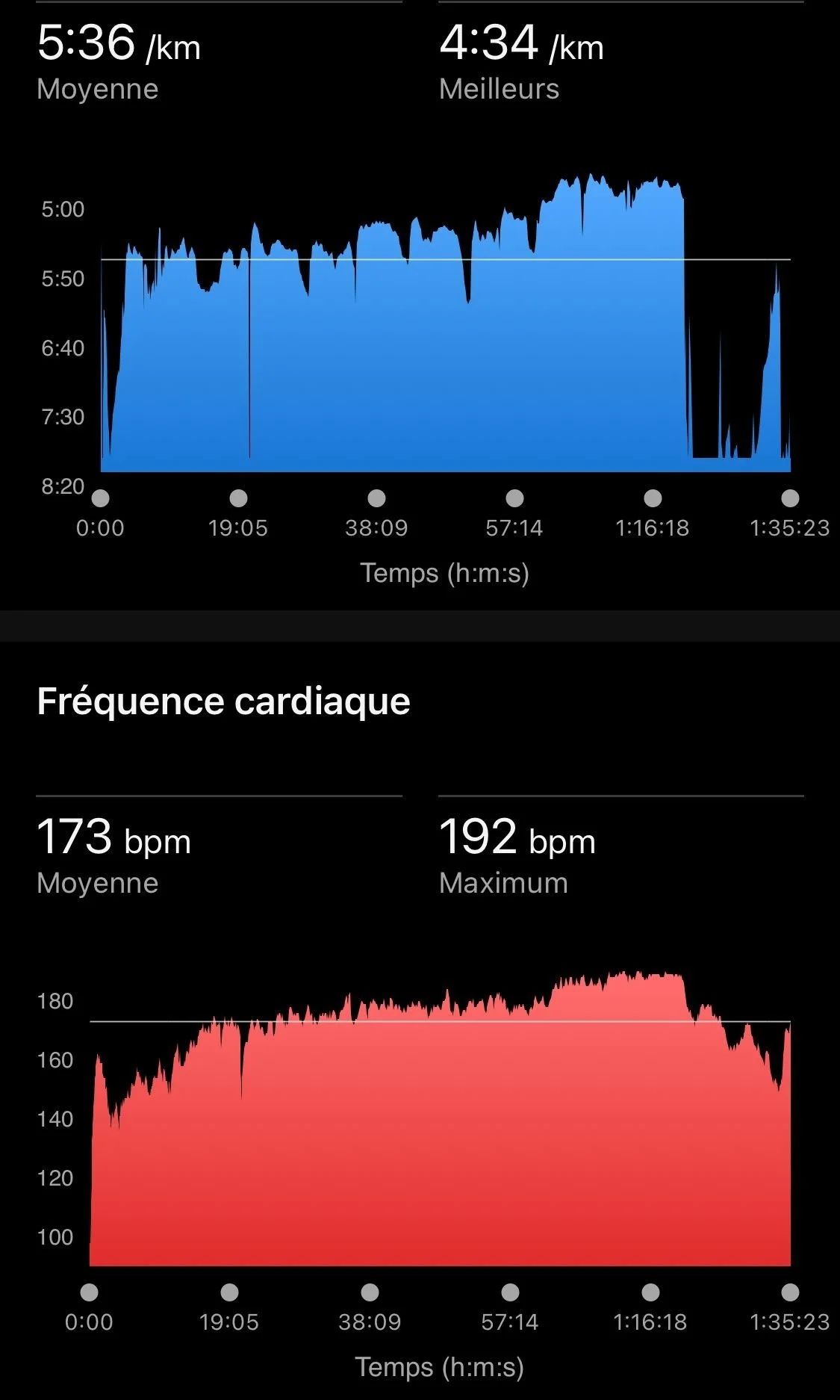Open the blue pace chart in detail
This screenshot has width=840, height=1400.
(x=446, y=323)
